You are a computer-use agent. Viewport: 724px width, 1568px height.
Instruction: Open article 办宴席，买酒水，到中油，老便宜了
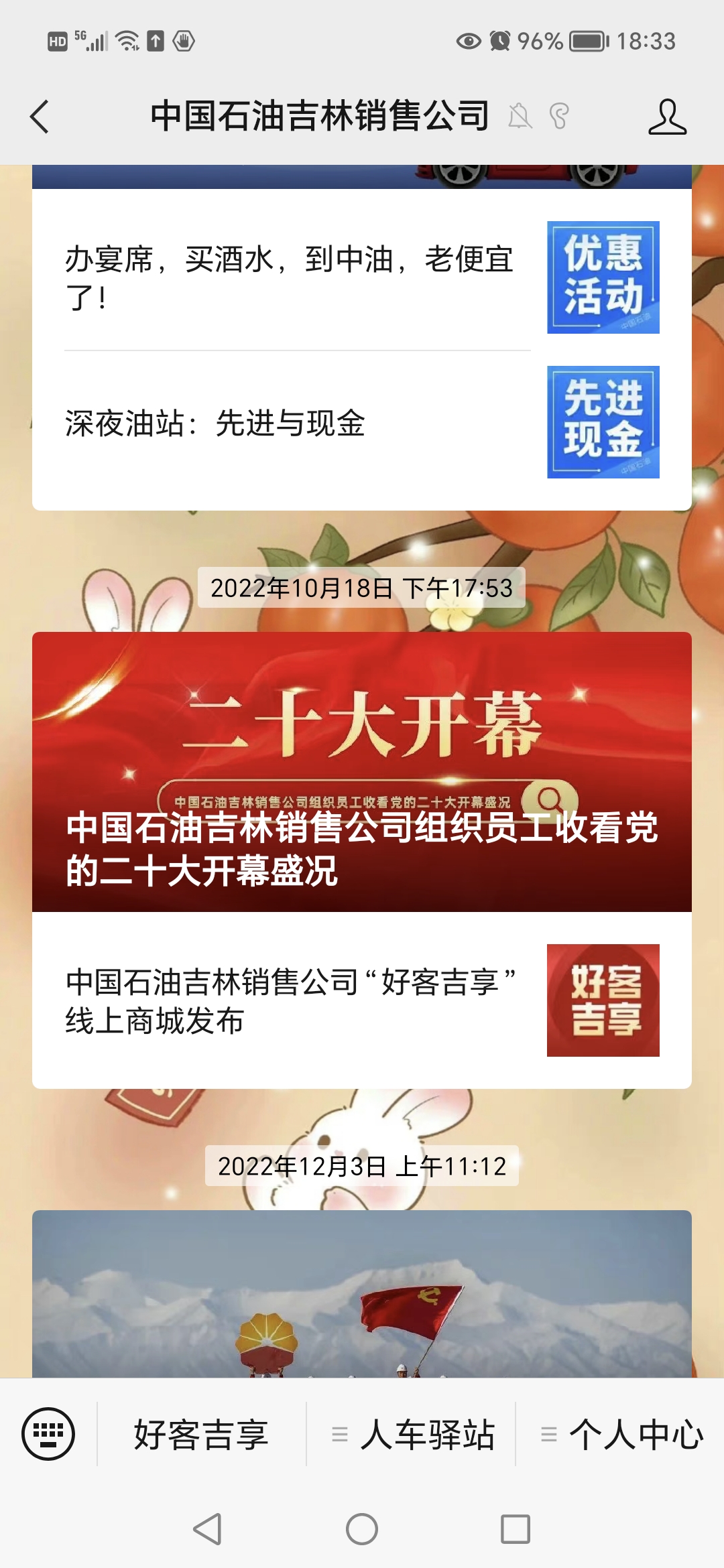pyautogui.click(x=362, y=277)
